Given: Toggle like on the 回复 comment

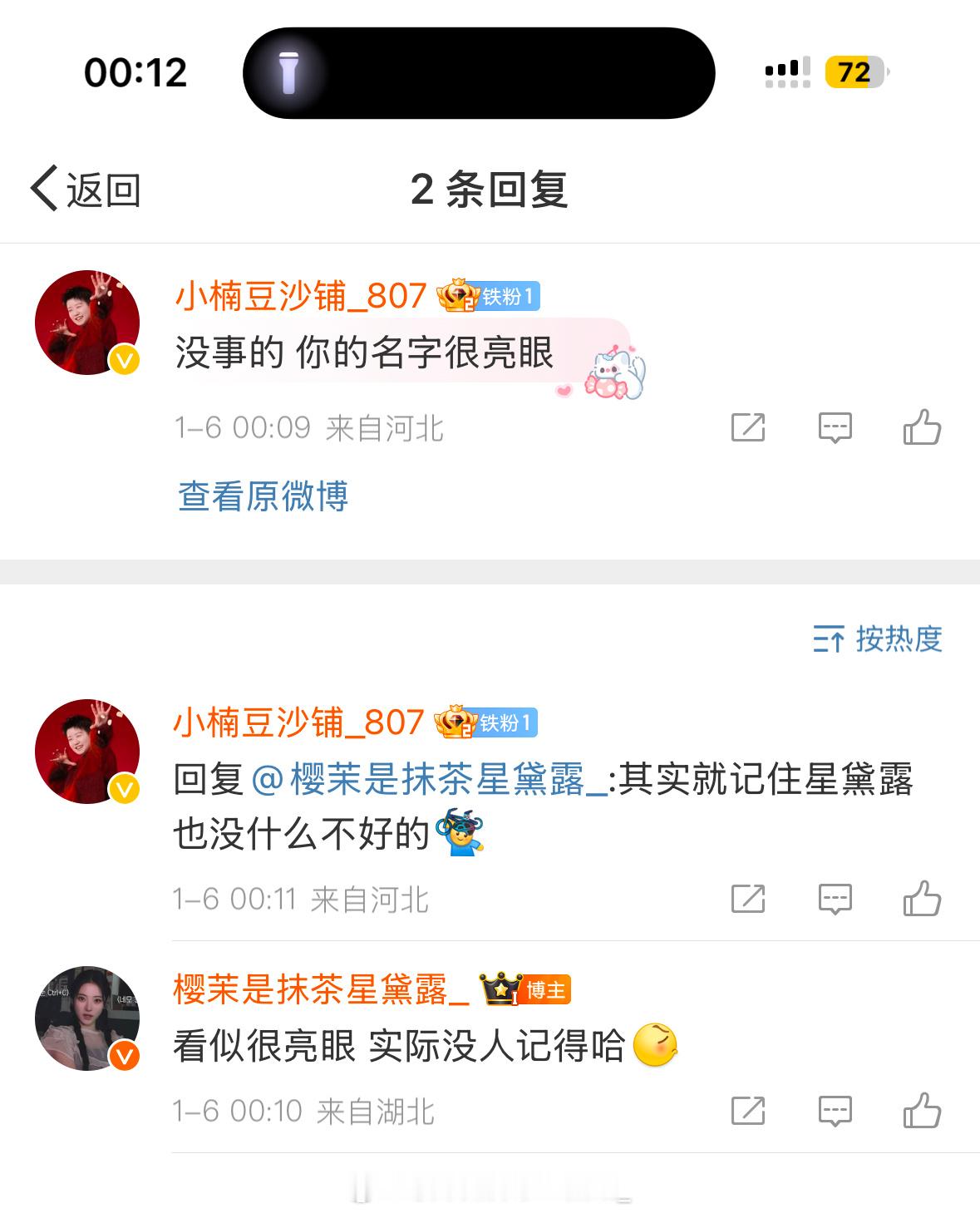Looking at the screenshot, I should pos(923,896).
